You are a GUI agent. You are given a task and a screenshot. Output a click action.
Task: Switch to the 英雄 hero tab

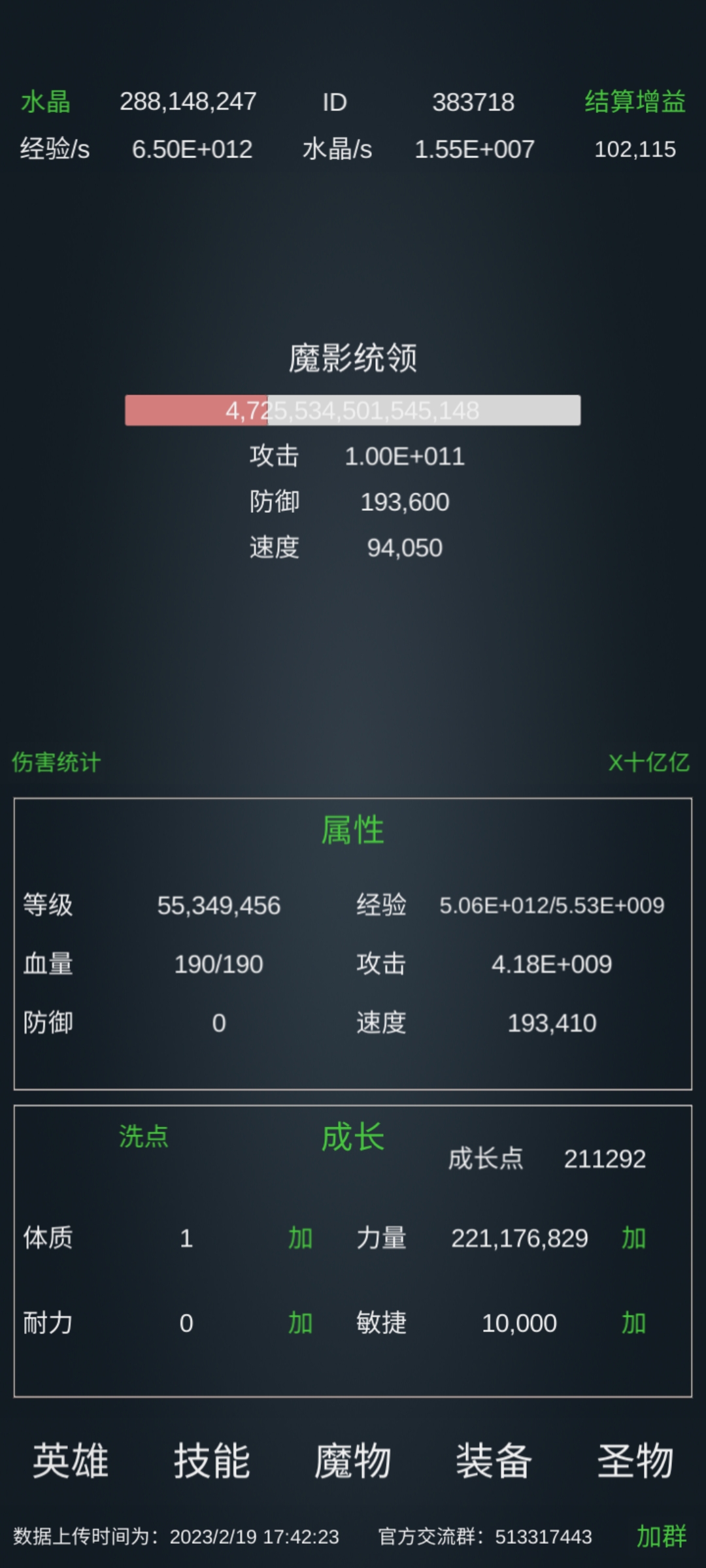coord(71,1461)
